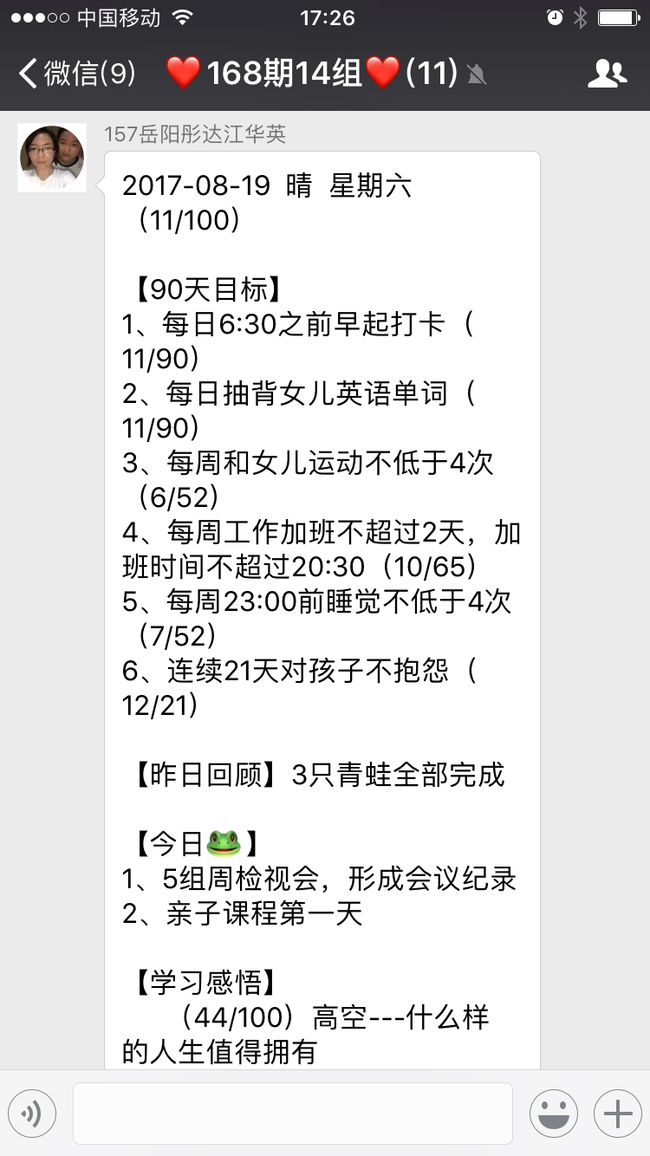Open the emoji sticker panel

pos(553,1113)
